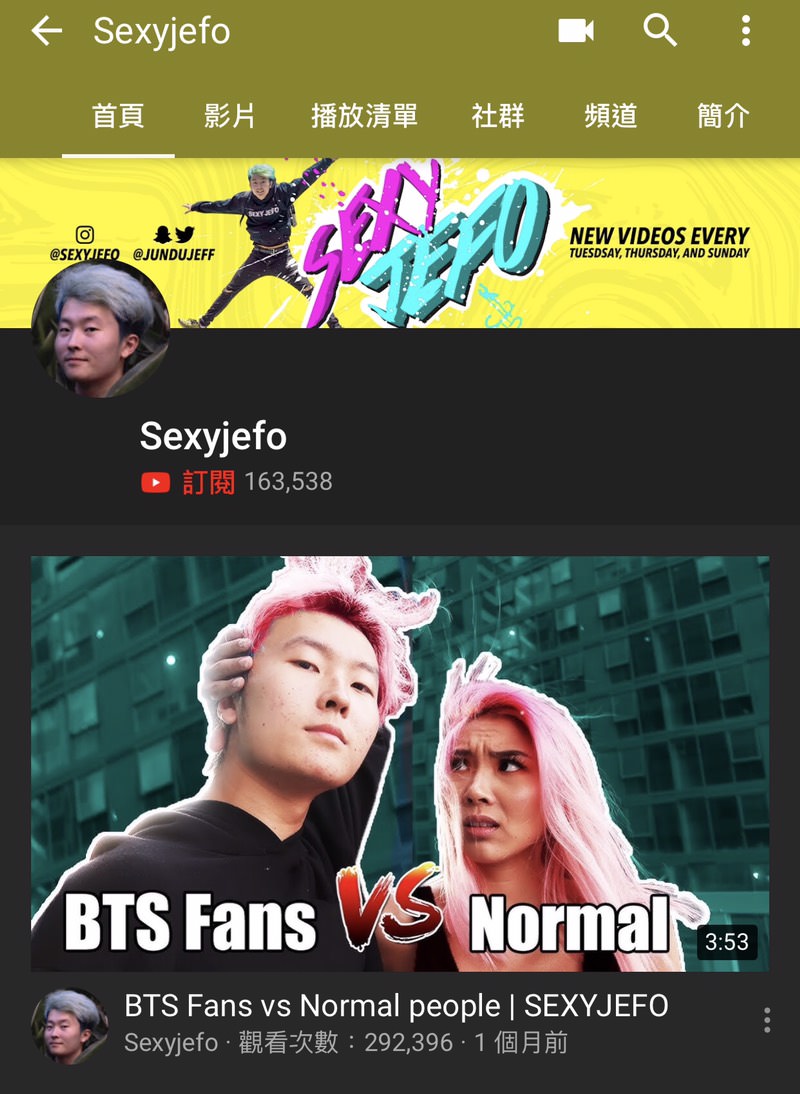This screenshot has width=800, height=1094.
Task: Go back using the top arrow
Action: tap(46, 32)
